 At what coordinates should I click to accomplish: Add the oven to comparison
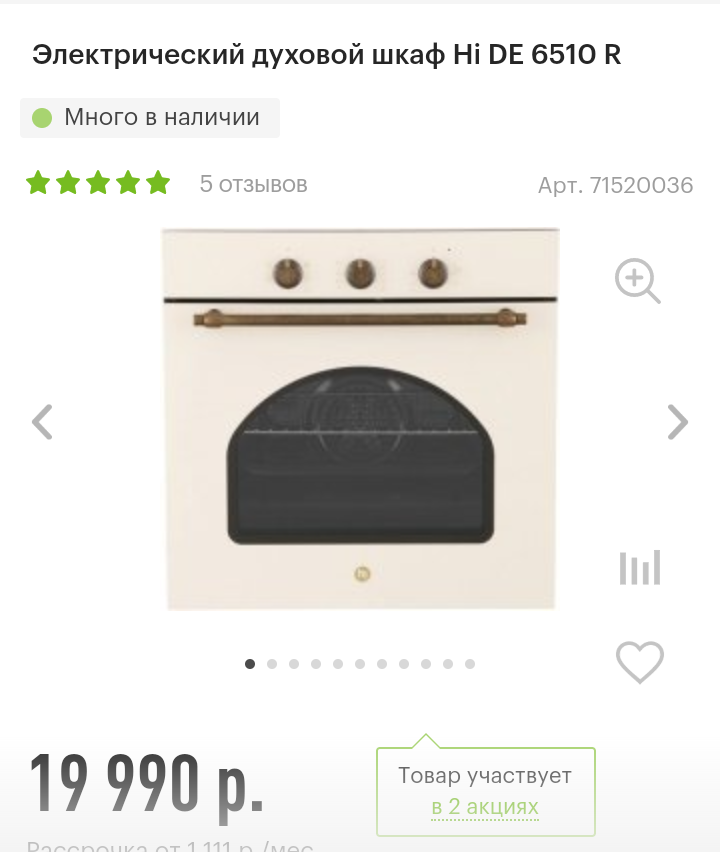(x=639, y=568)
